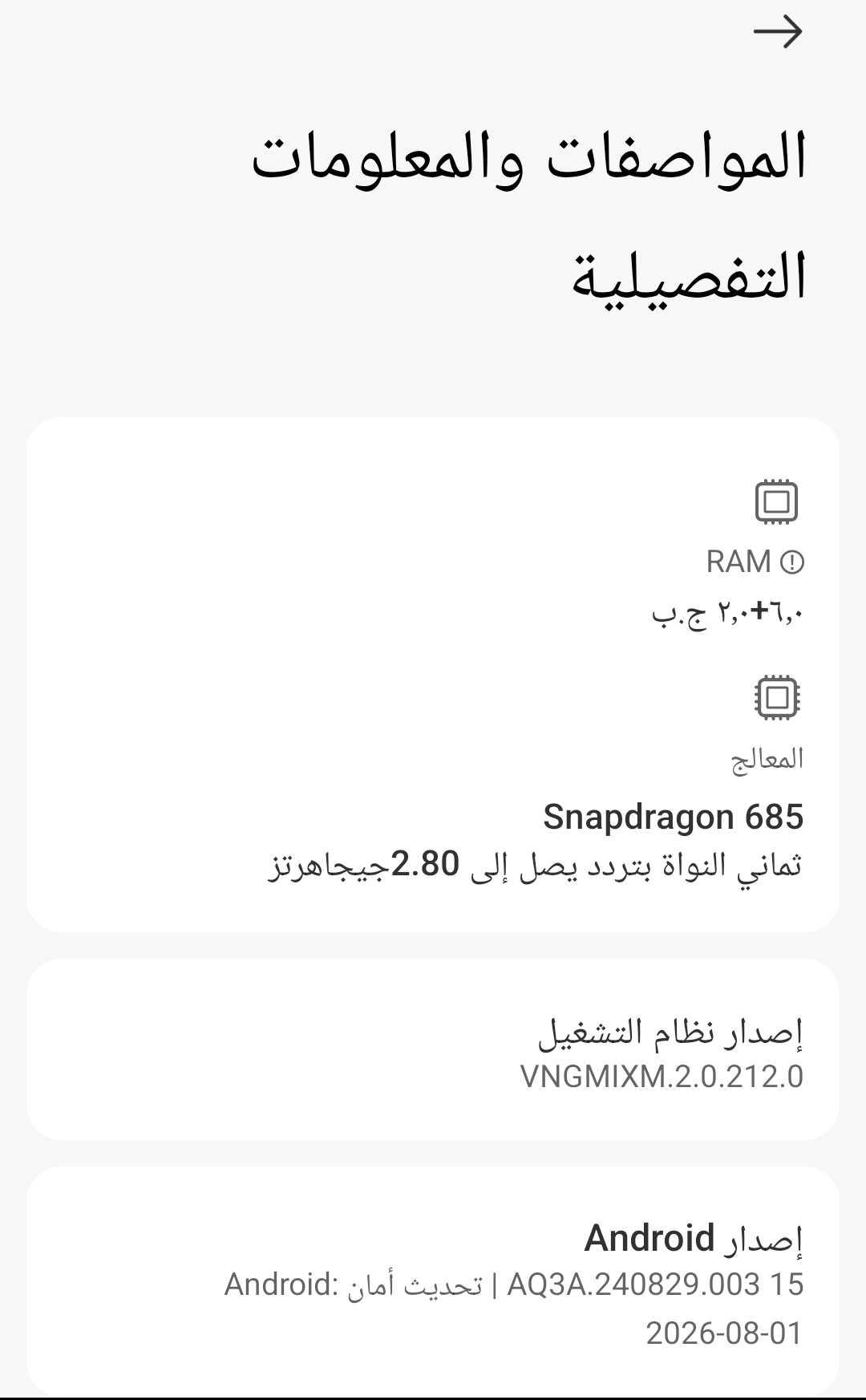
Task: Go back using the top arrow
Action: click(x=778, y=32)
